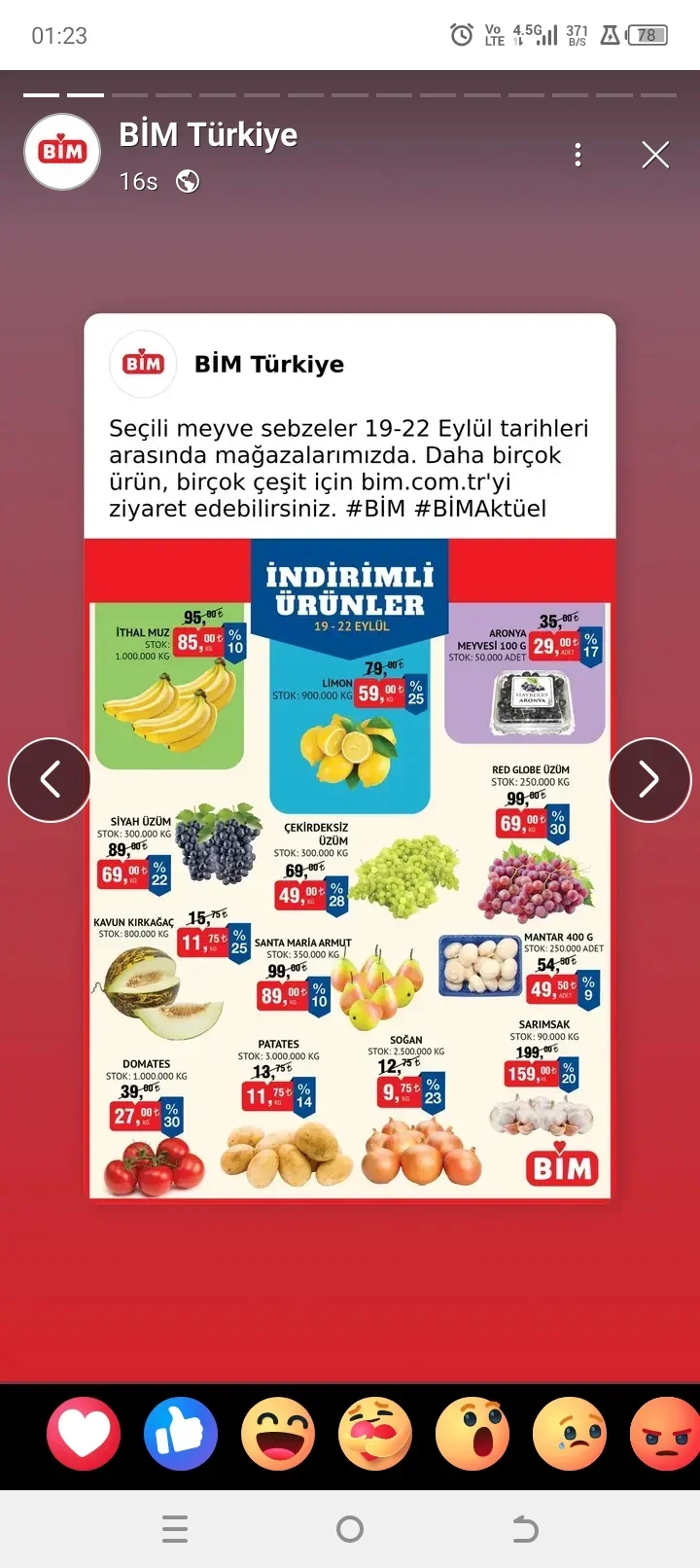700x1568 pixels.
Task: Open recent apps via the hamburger nav key
Action: point(175,1528)
